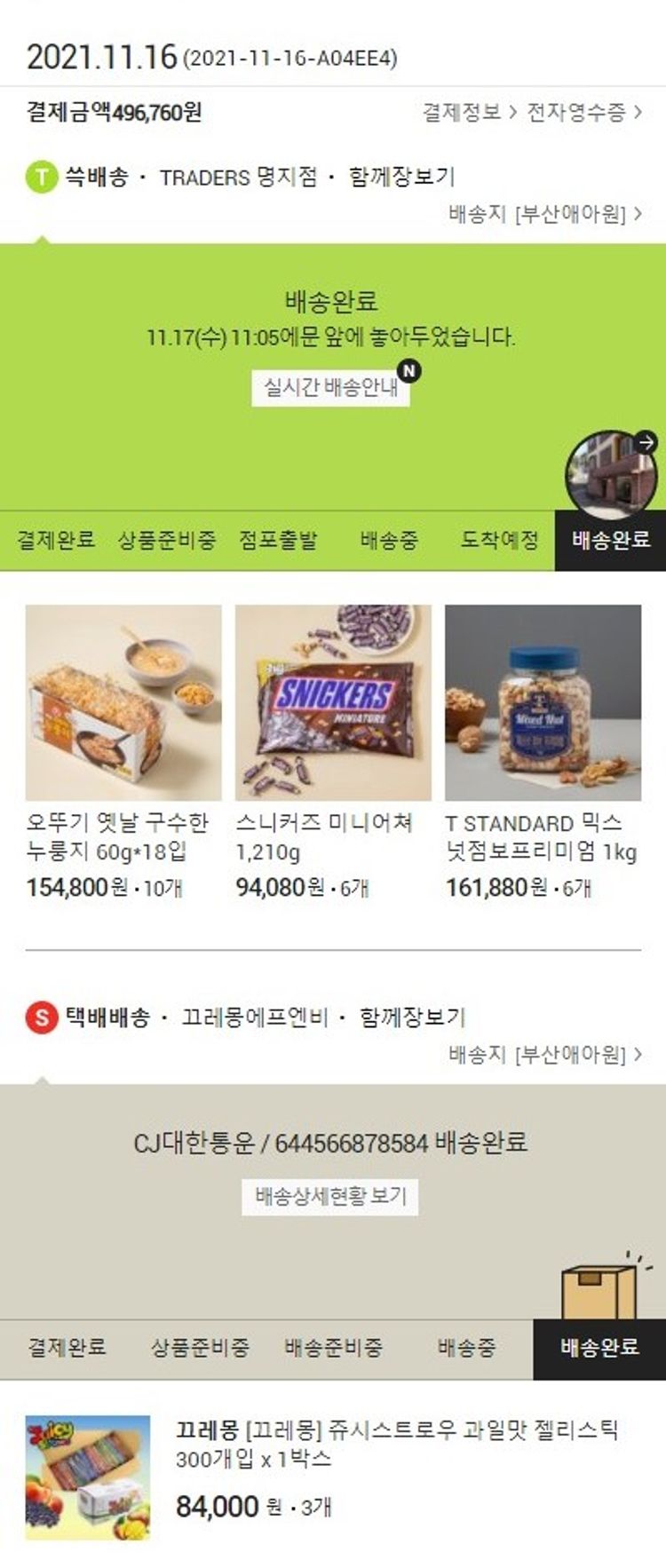
Task: Open 배송지 부산애아원 for the TRADERS order
Action: click(x=544, y=214)
